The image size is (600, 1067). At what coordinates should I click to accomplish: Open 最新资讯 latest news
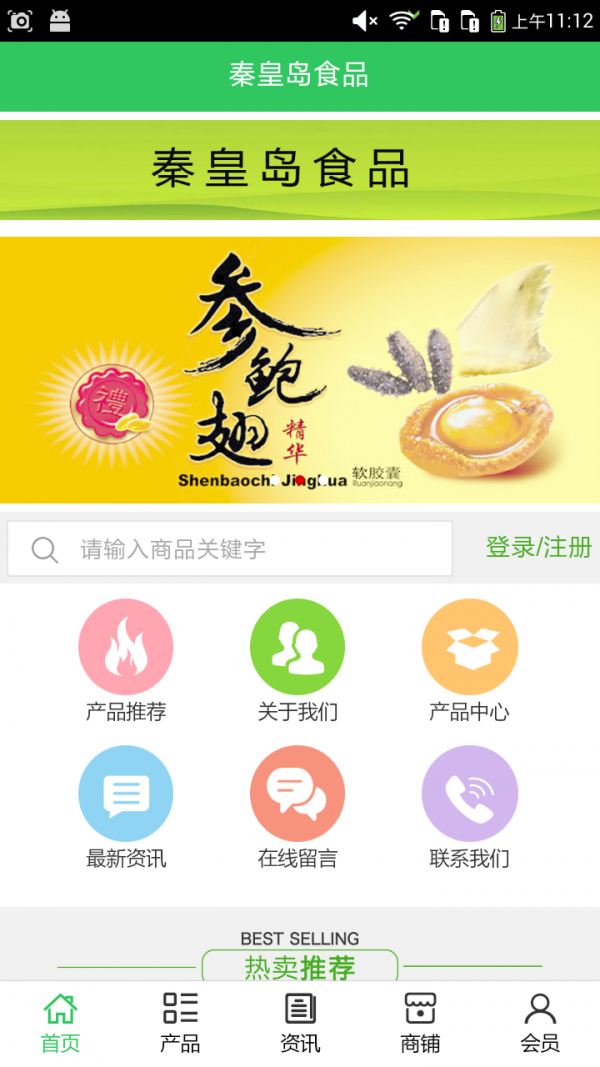coord(126,807)
